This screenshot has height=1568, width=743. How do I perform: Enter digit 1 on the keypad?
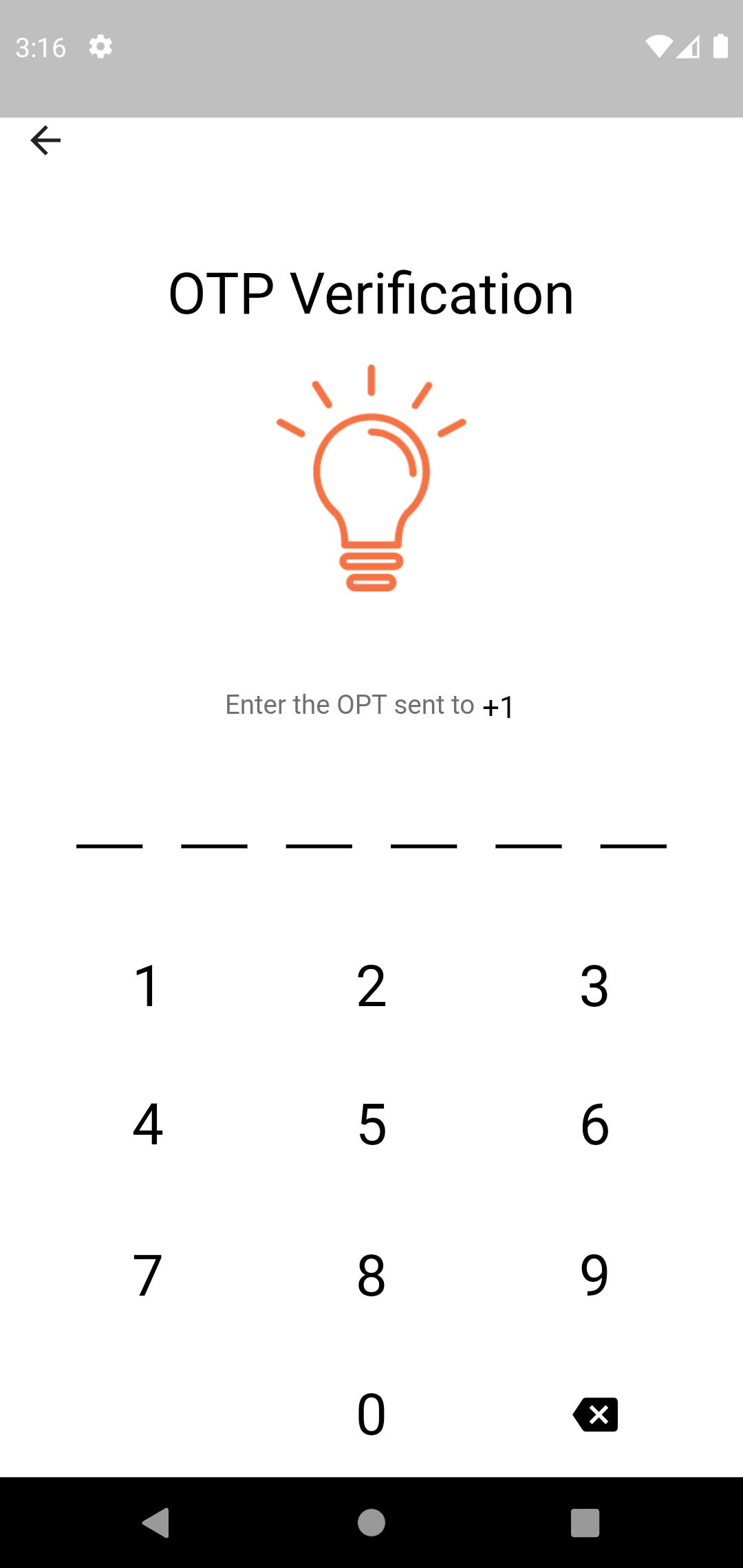tap(147, 986)
